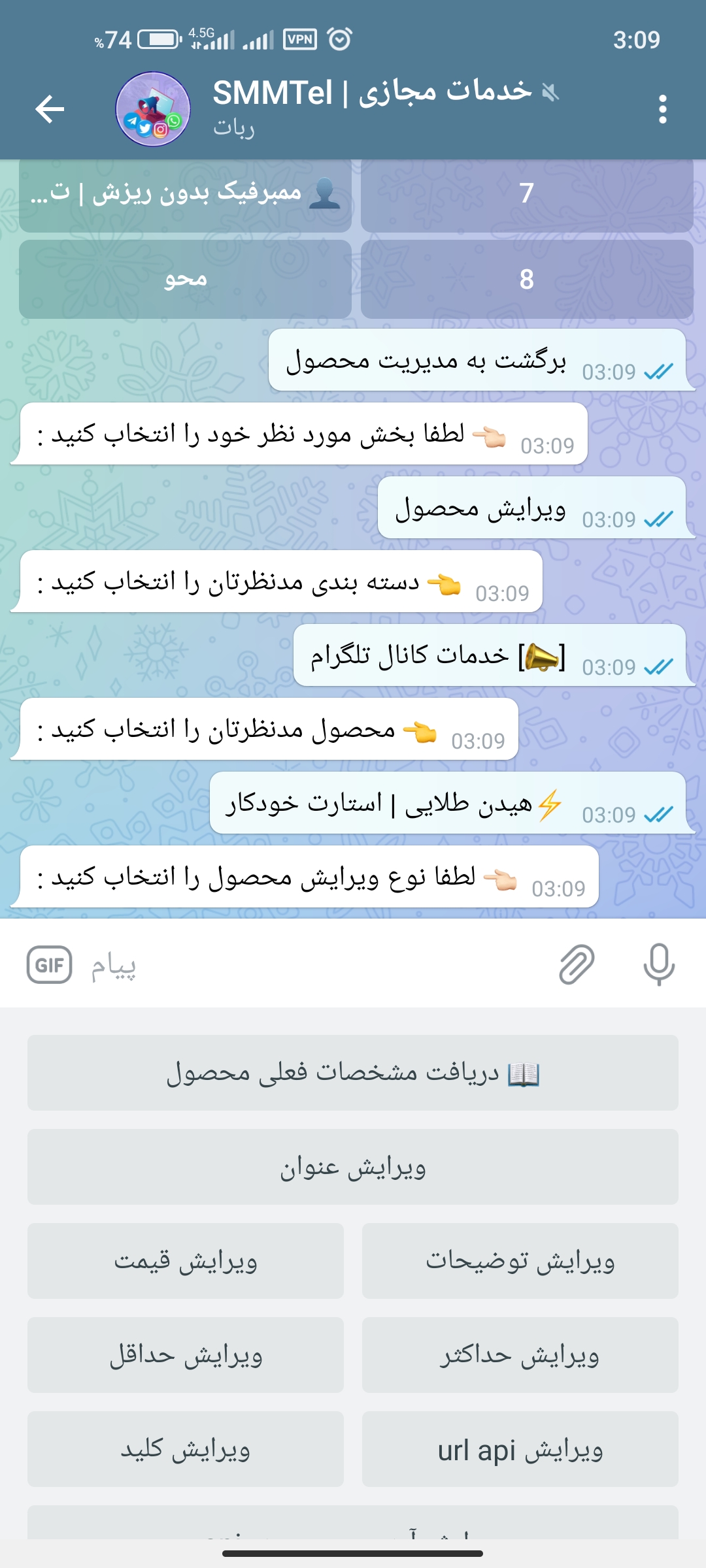Viewport: 706px width, 1568px height.
Task: Open the SMMTel bot profile picture
Action: pyautogui.click(x=153, y=109)
